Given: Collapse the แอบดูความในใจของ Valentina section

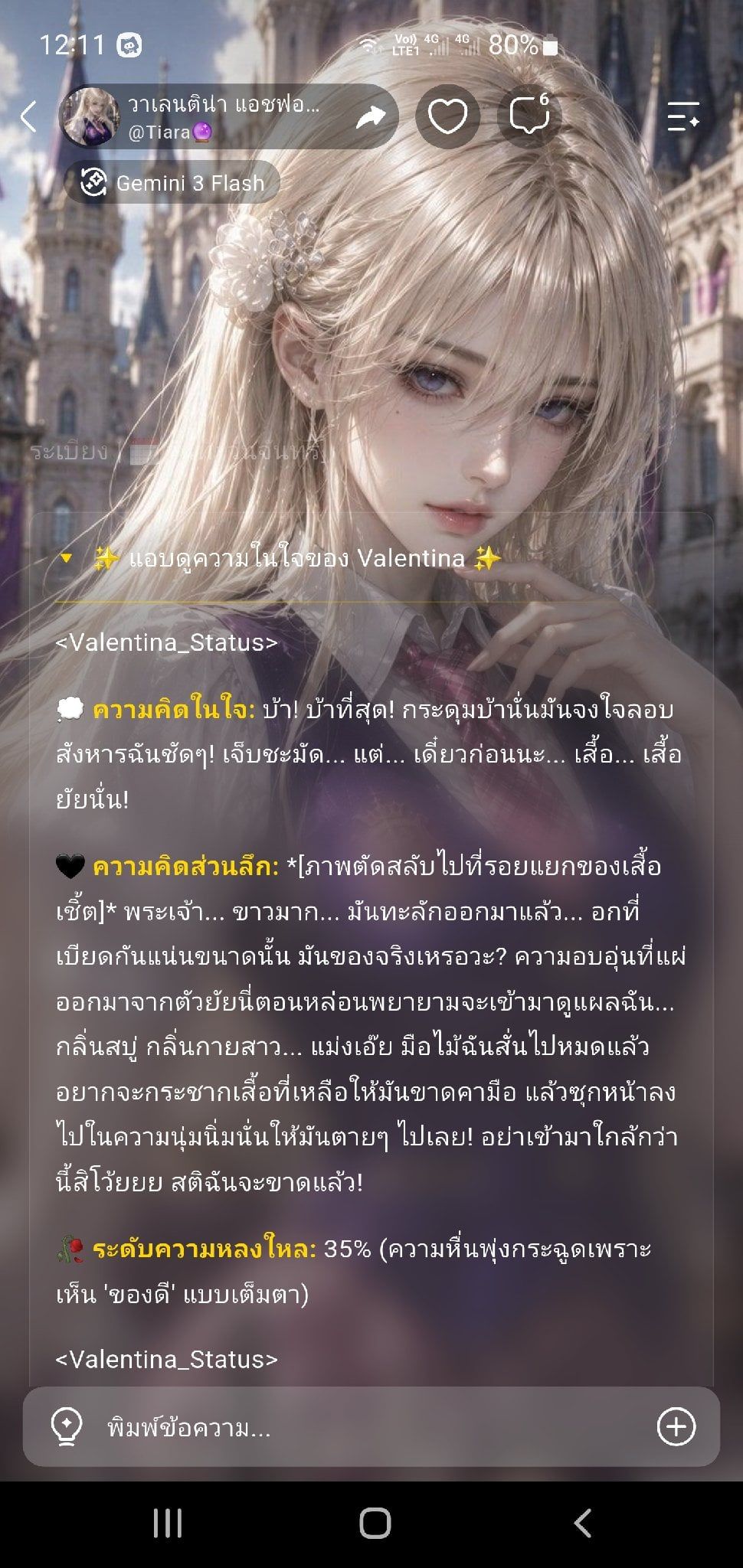Looking at the screenshot, I should (x=66, y=558).
